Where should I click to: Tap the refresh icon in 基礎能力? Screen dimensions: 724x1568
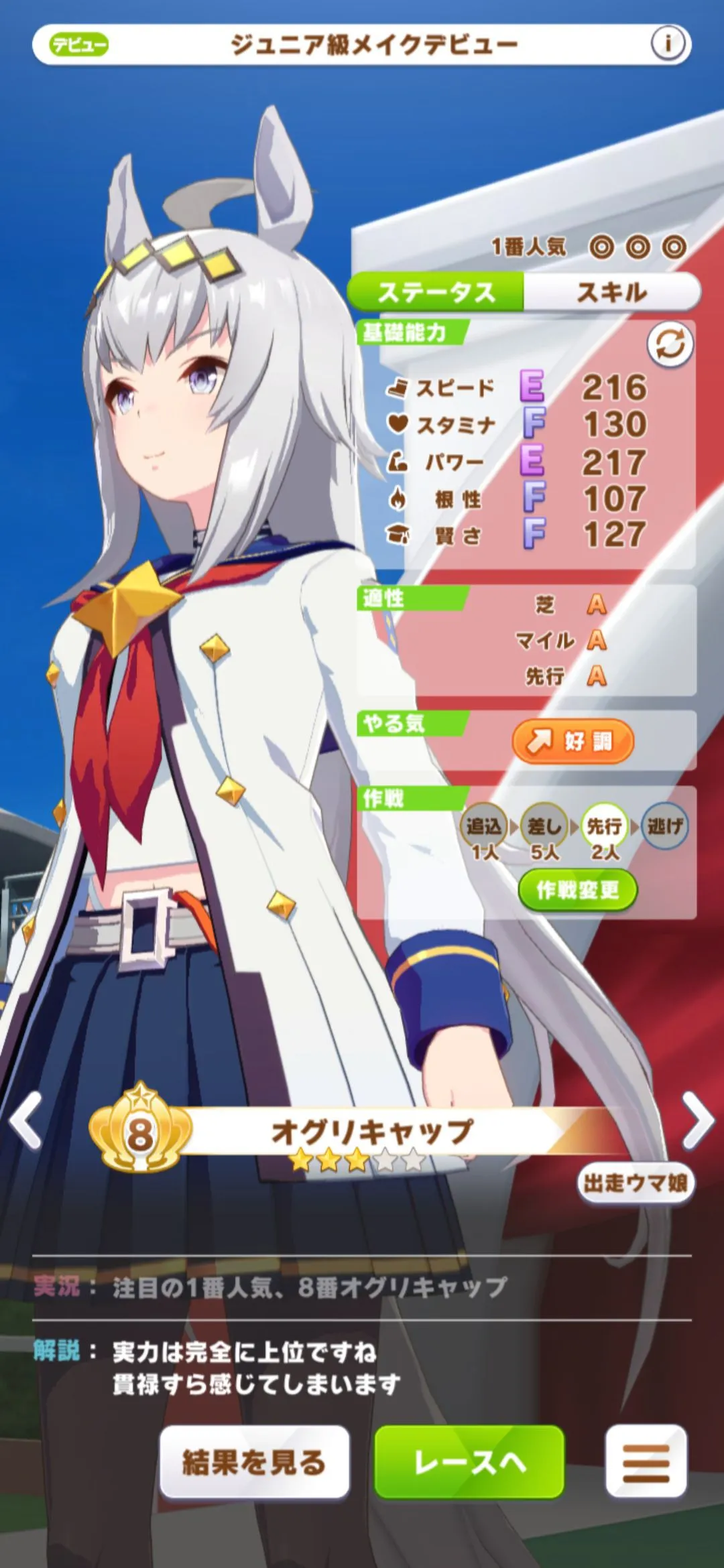[670, 346]
